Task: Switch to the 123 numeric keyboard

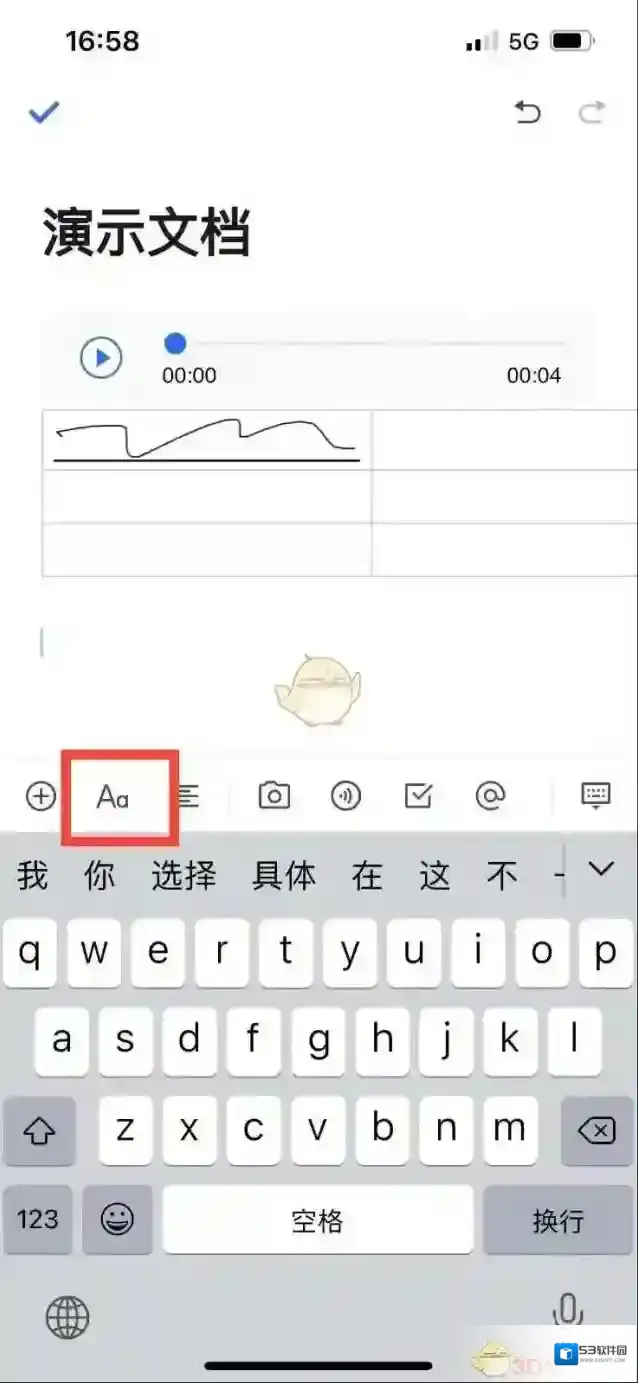Action: (x=38, y=1220)
